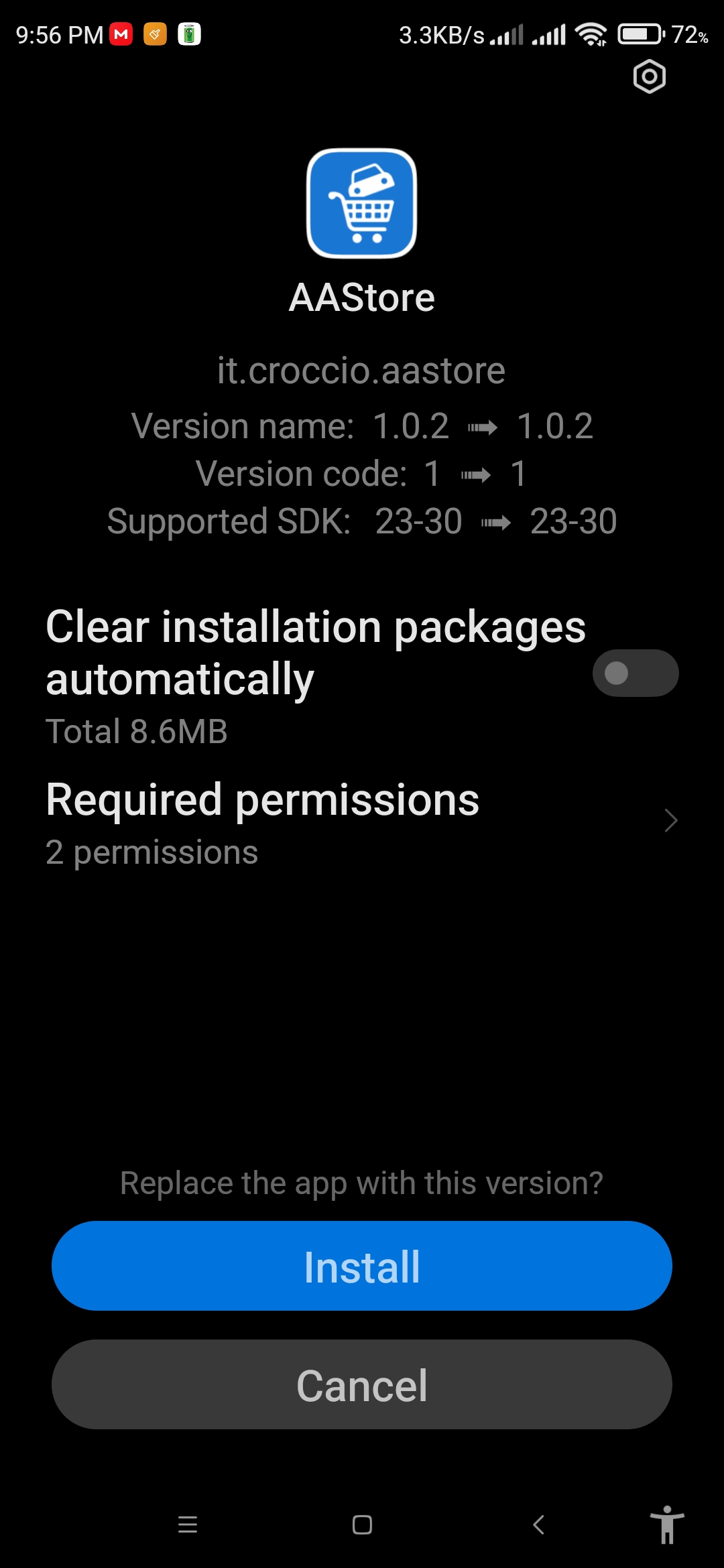Install the AAStore app
This screenshot has height=1568, width=724.
point(362,1266)
